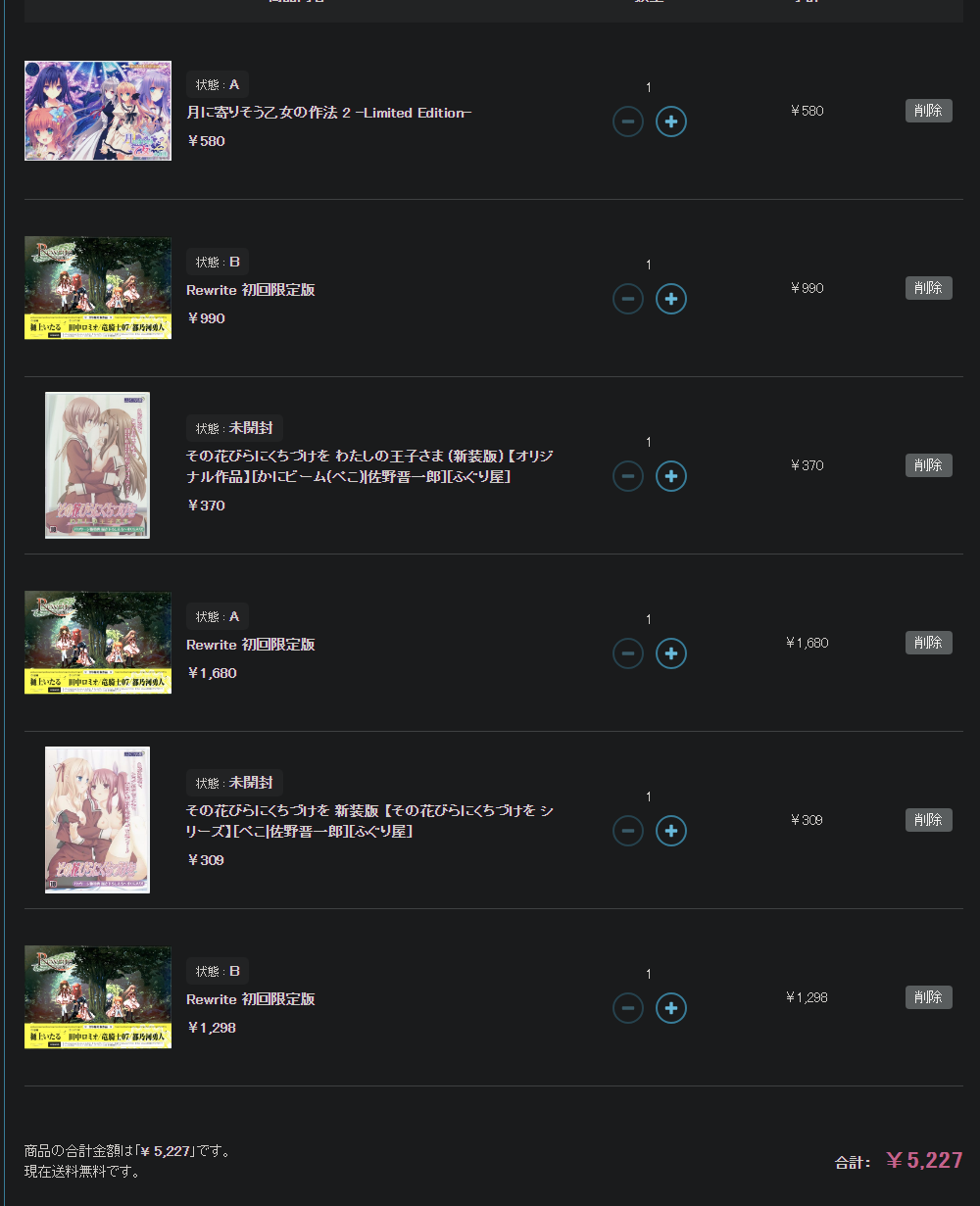Increase quantity of the ¥1,680 Rewrite item

[x=671, y=653]
